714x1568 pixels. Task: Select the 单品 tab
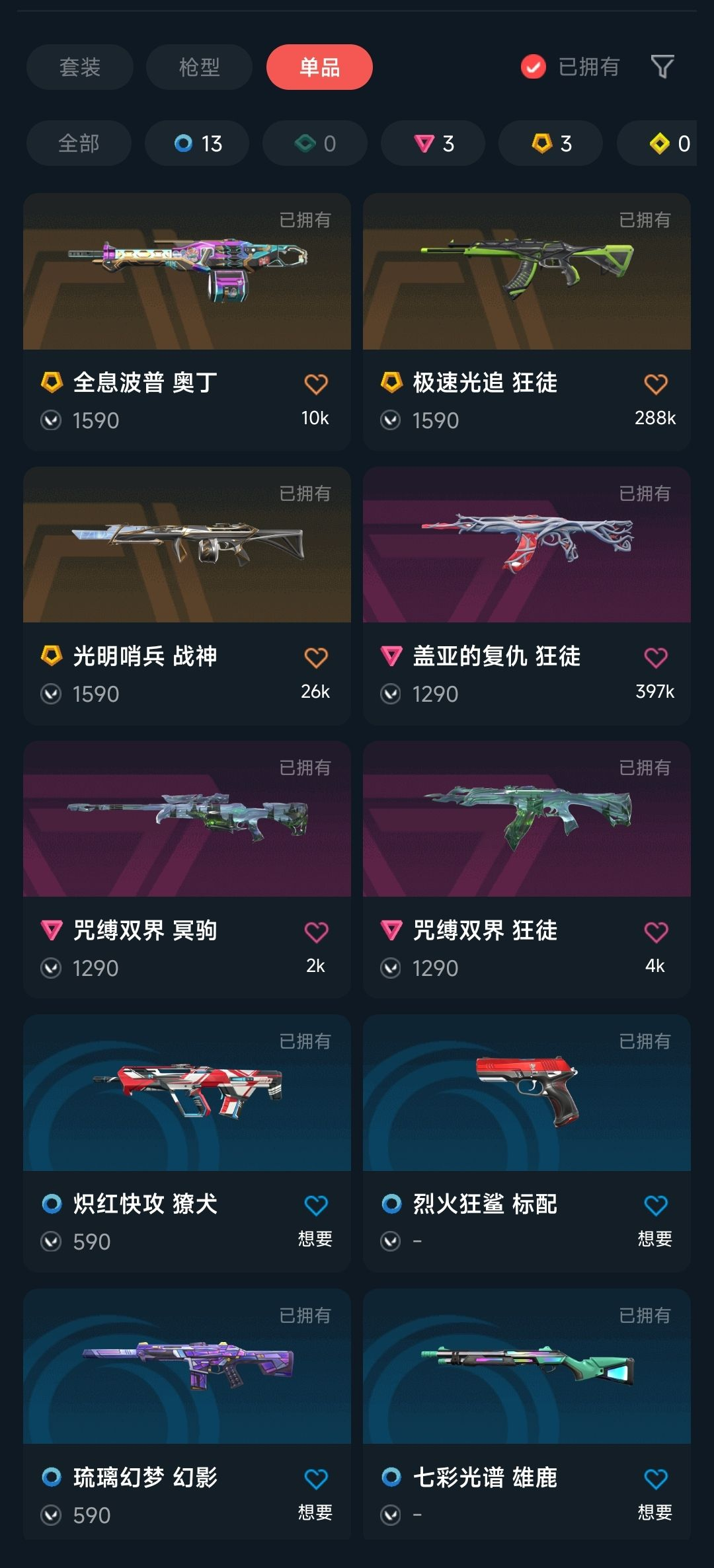[x=319, y=67]
